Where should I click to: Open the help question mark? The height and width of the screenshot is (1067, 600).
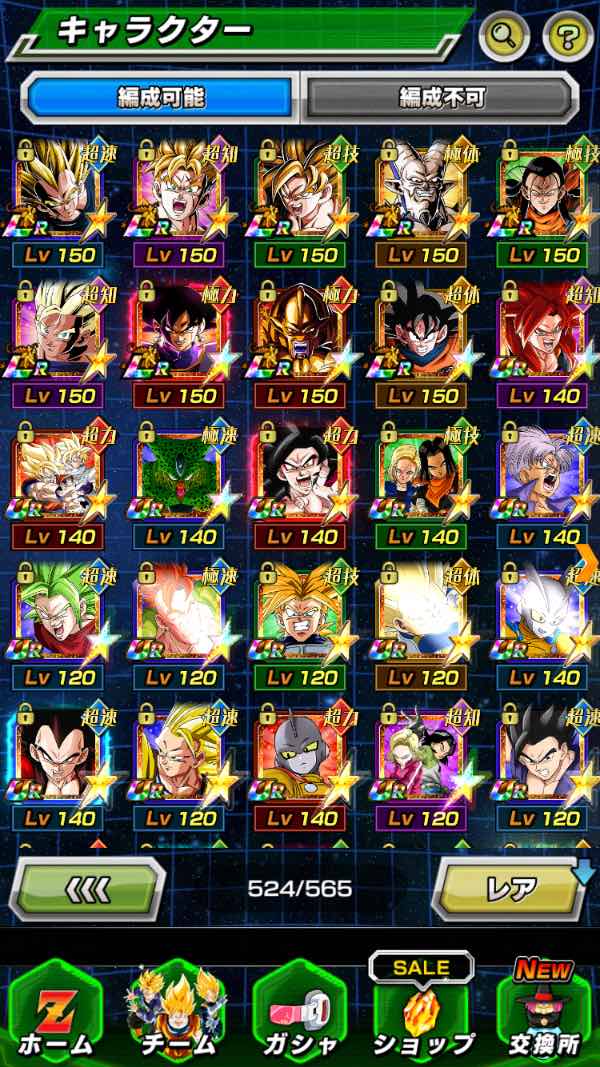coord(568,37)
